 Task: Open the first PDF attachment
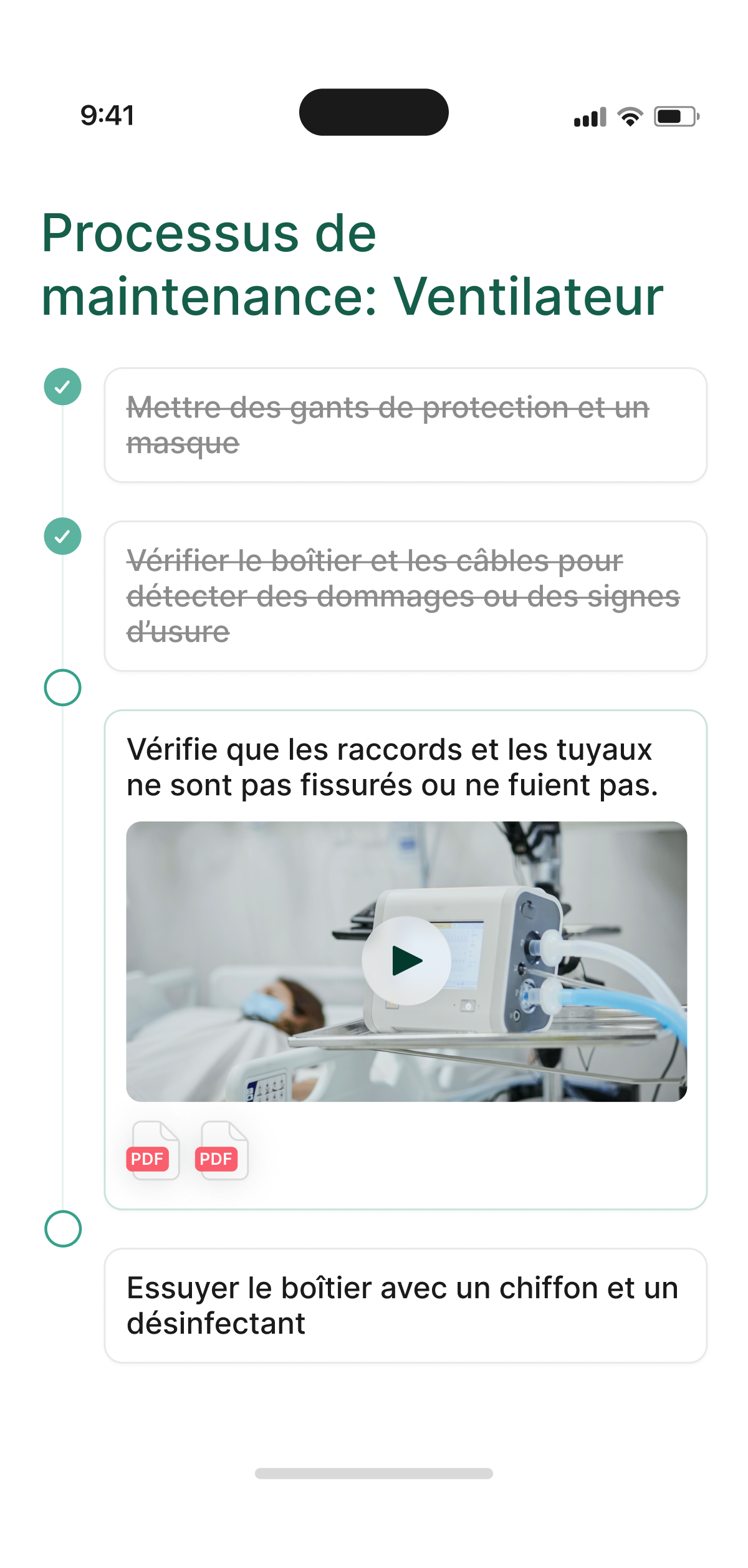point(153,1150)
